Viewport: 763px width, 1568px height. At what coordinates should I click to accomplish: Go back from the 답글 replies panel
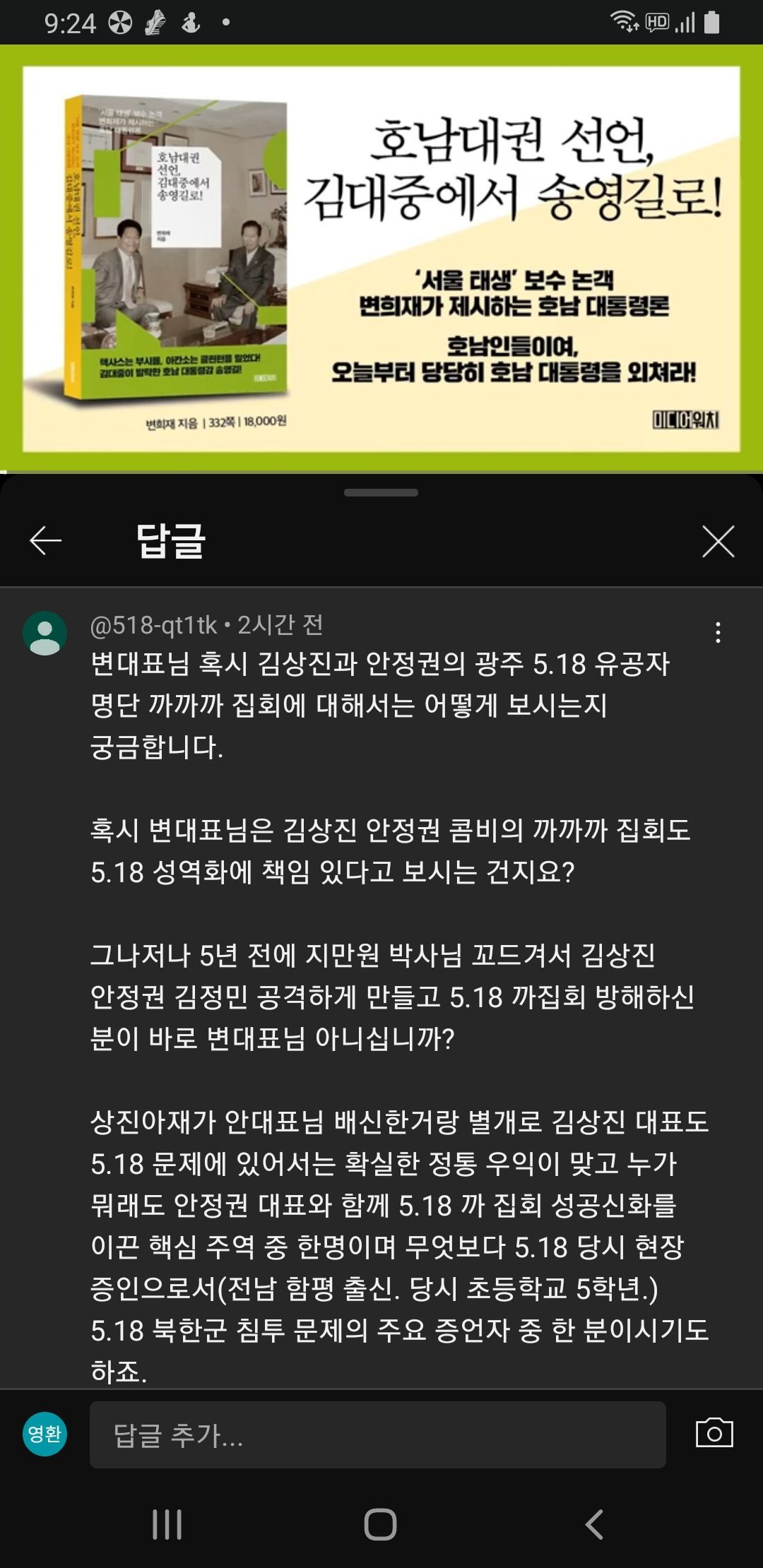[x=46, y=541]
